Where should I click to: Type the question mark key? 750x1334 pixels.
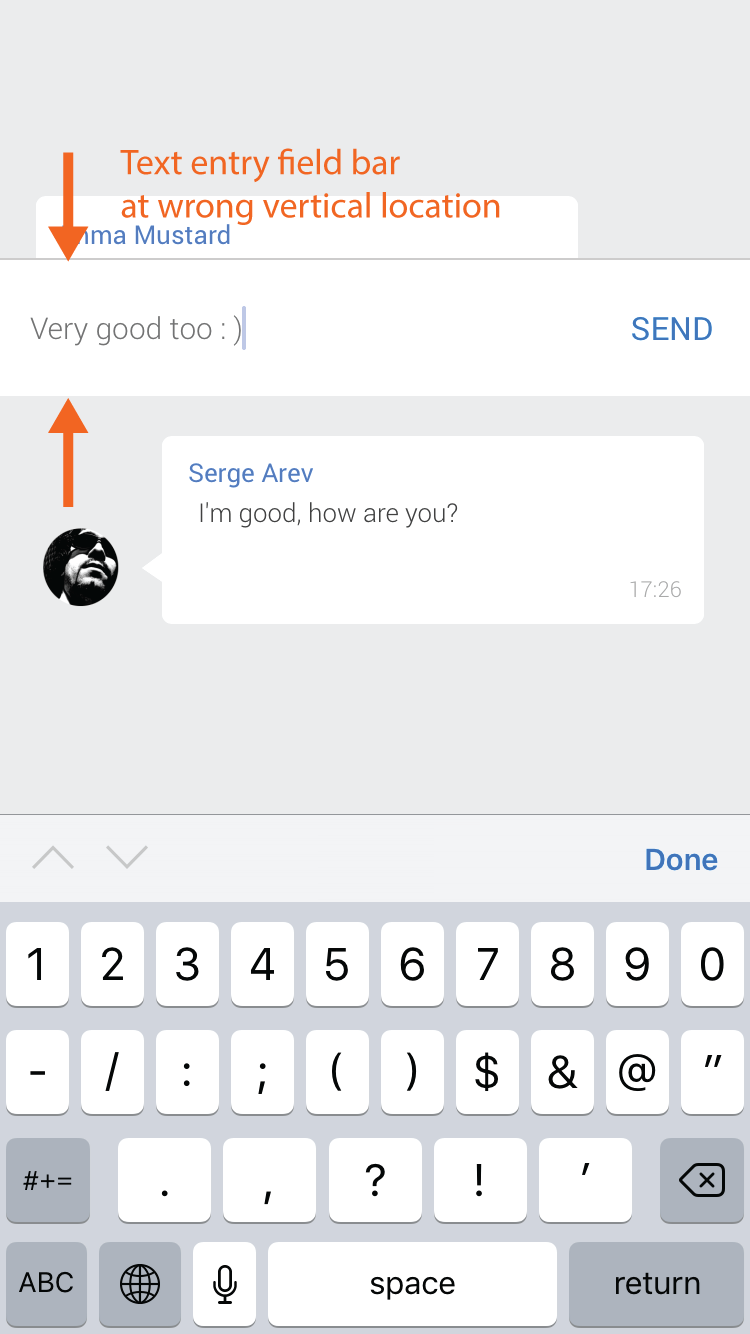375,1181
